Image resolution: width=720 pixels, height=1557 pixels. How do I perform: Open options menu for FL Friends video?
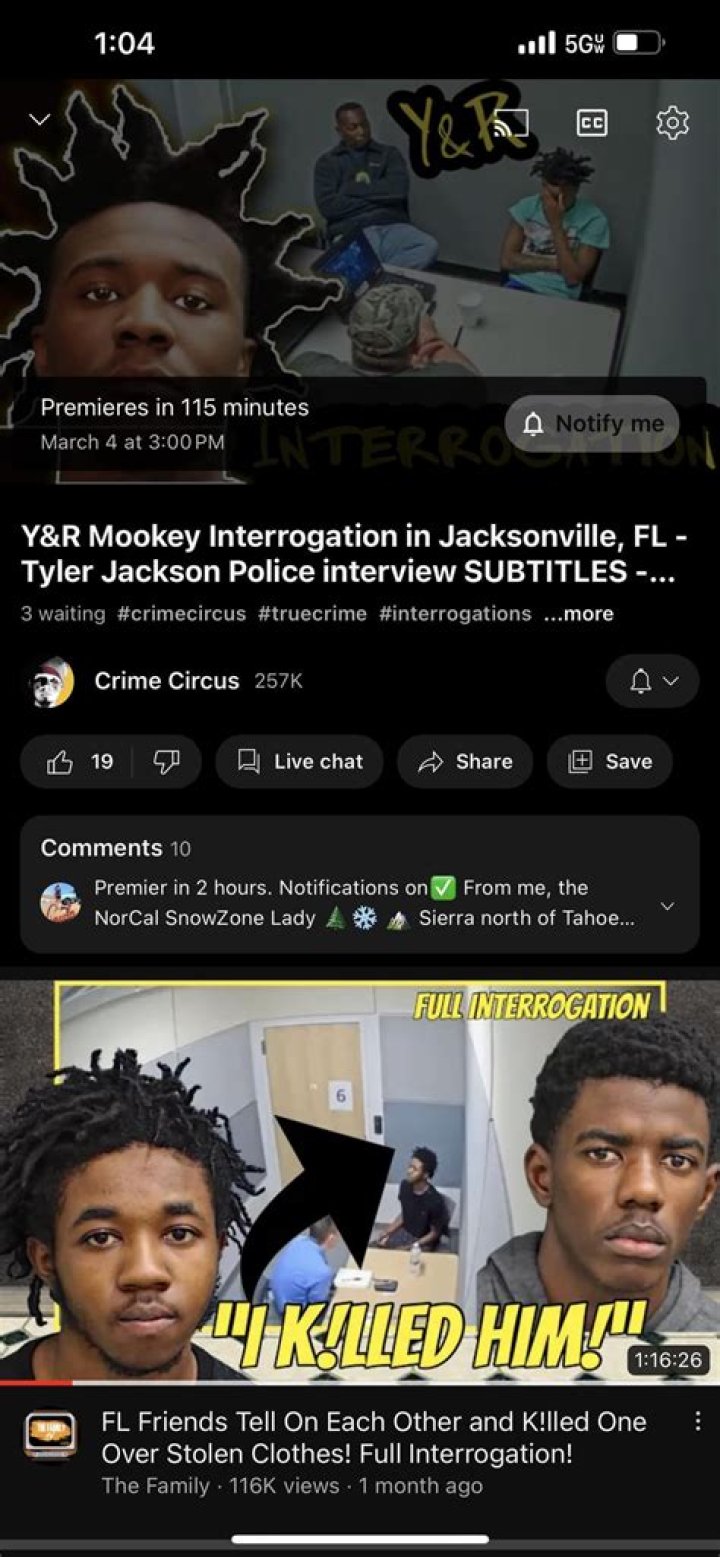(x=697, y=1423)
